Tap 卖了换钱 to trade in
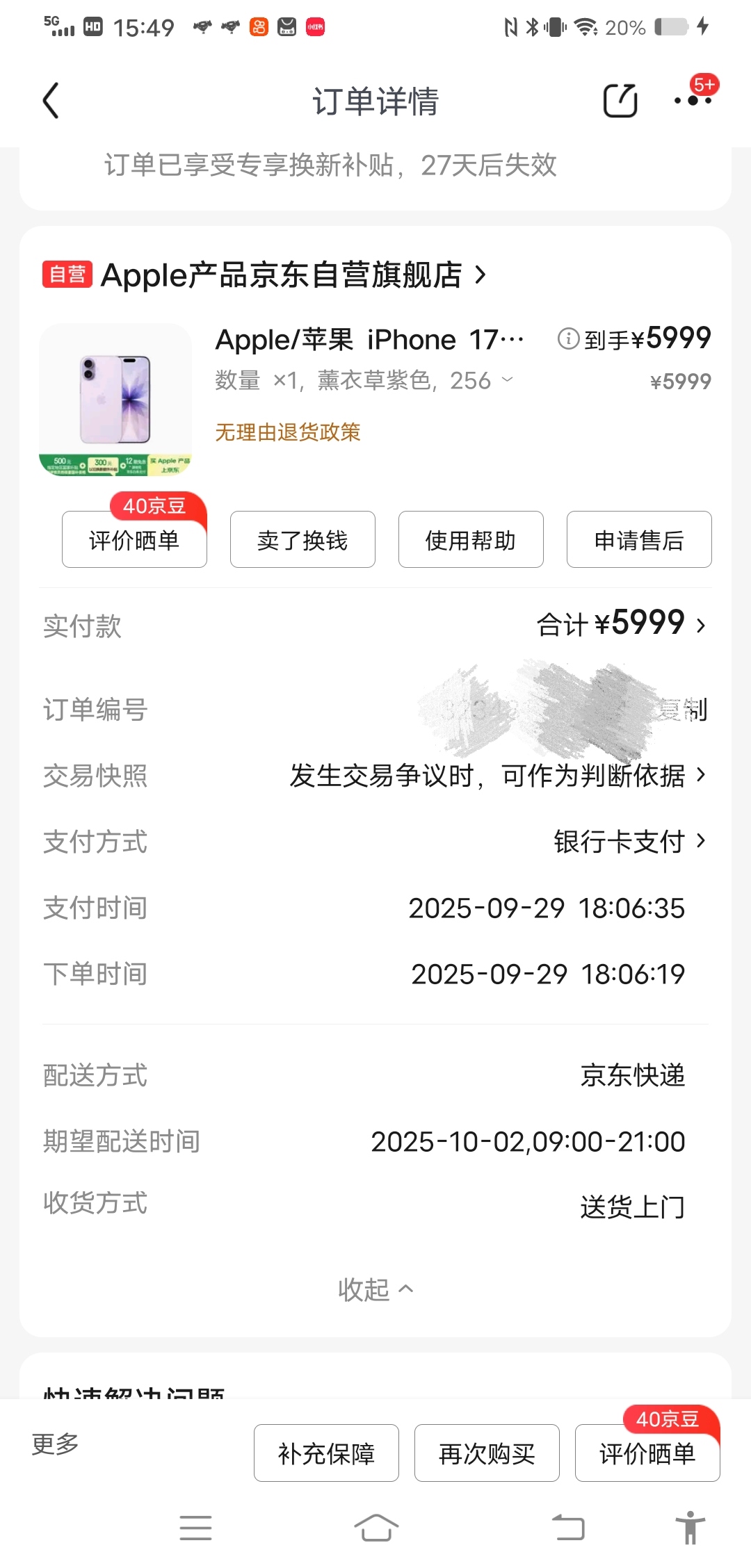The image size is (751, 1568). pos(302,540)
